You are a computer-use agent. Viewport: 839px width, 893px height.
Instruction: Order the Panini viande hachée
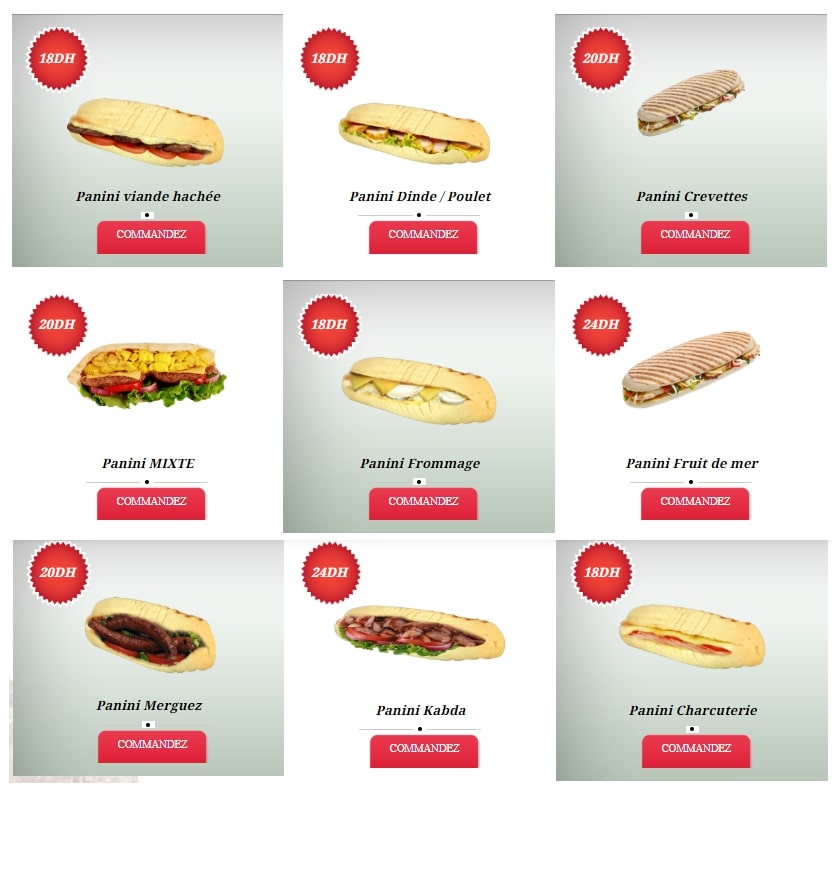coord(151,236)
